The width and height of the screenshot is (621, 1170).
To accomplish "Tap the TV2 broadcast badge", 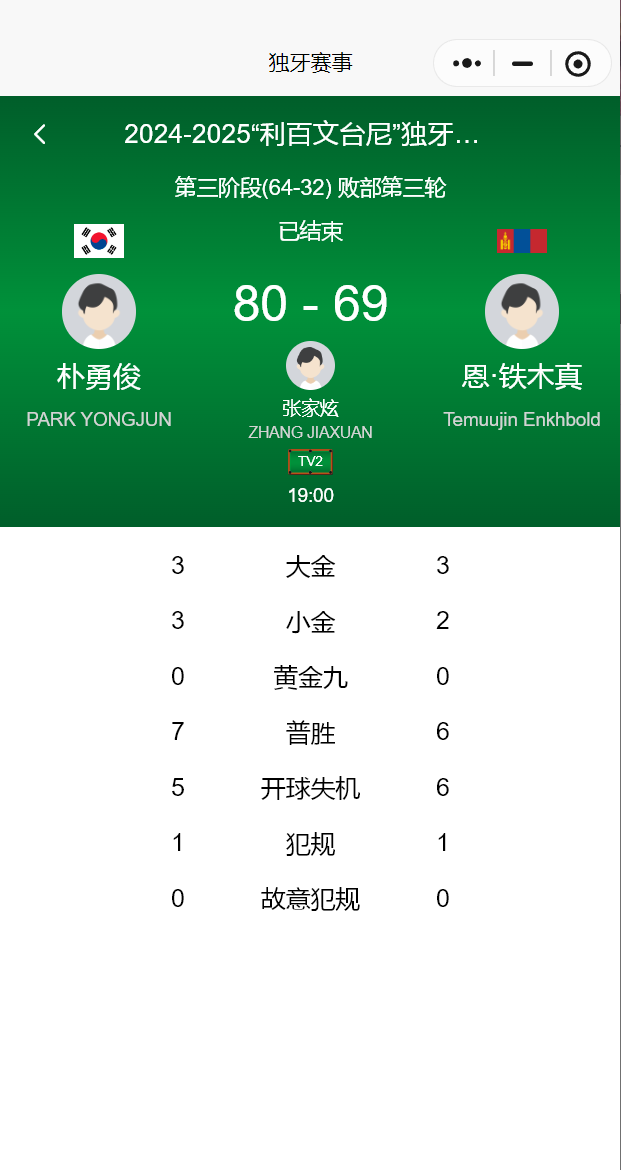I will [310, 461].
